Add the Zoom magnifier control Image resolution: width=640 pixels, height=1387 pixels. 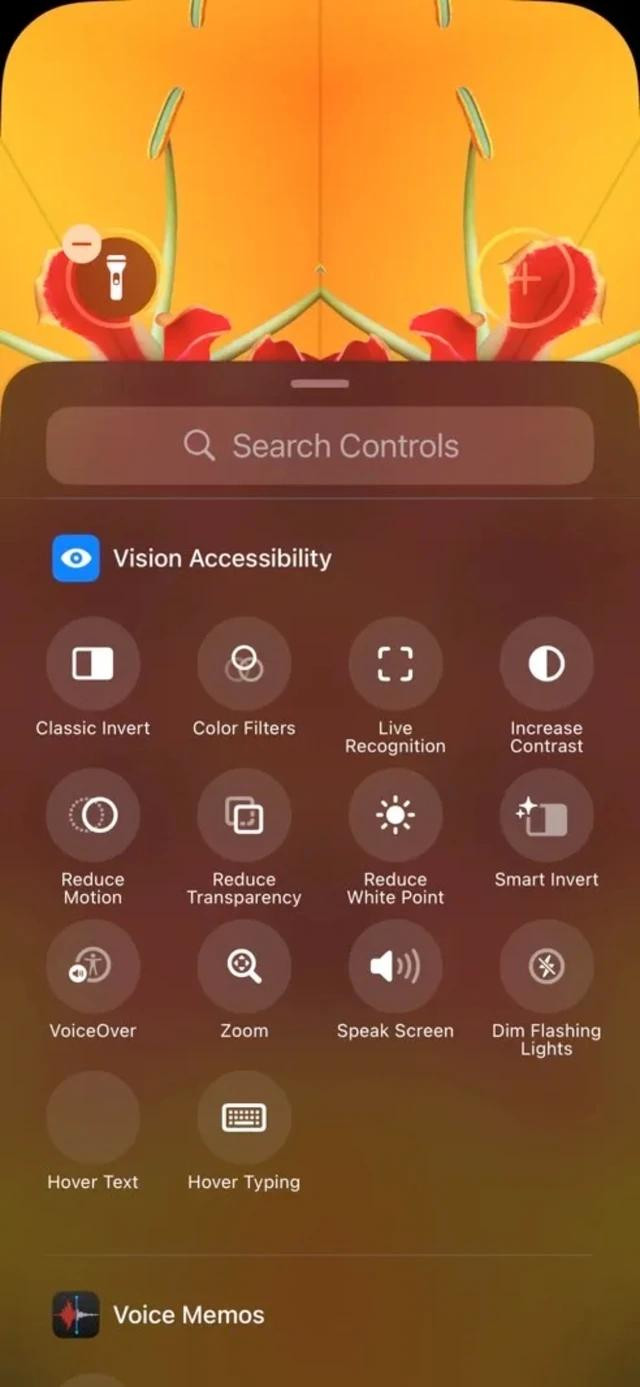(x=244, y=967)
